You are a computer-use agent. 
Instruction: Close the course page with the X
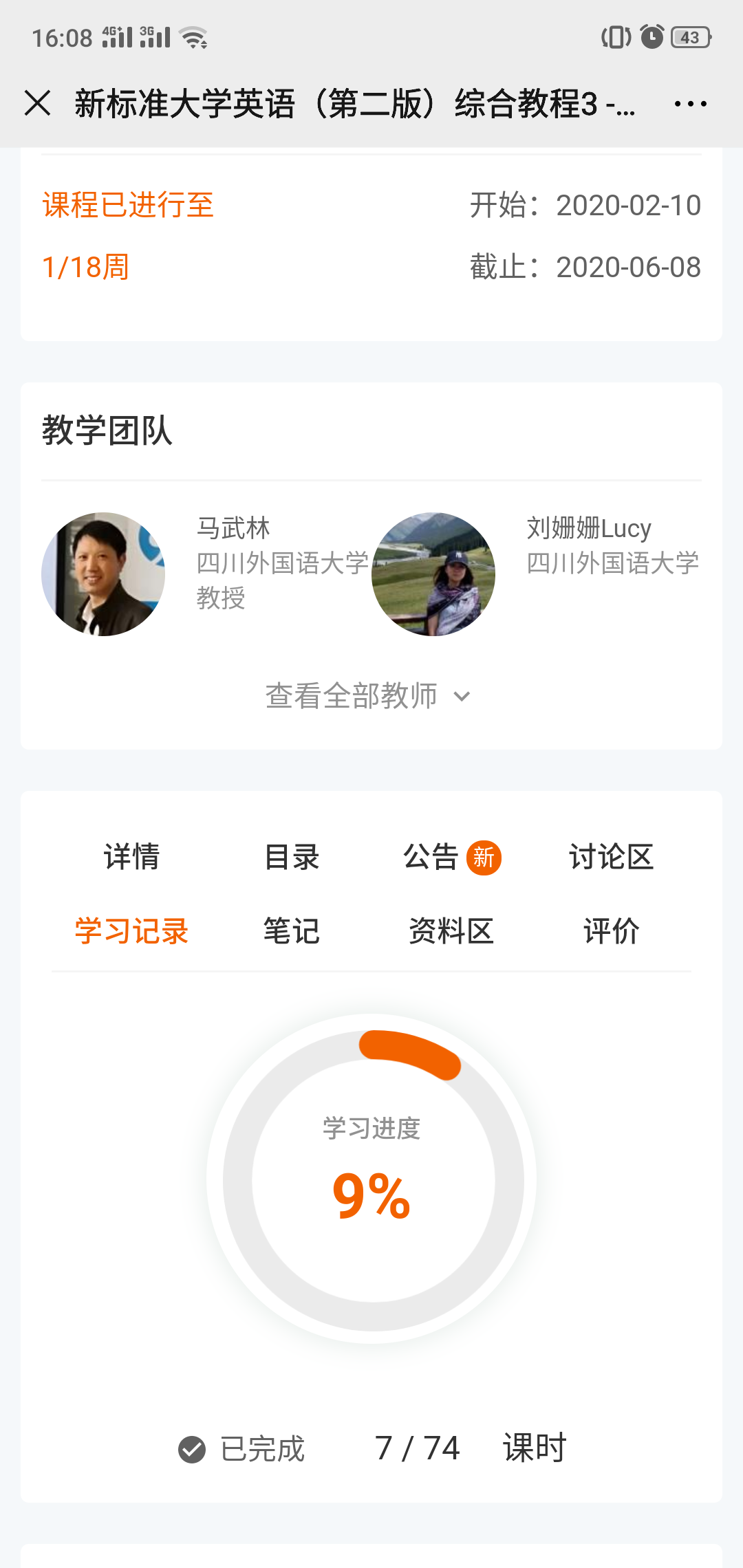[38, 104]
